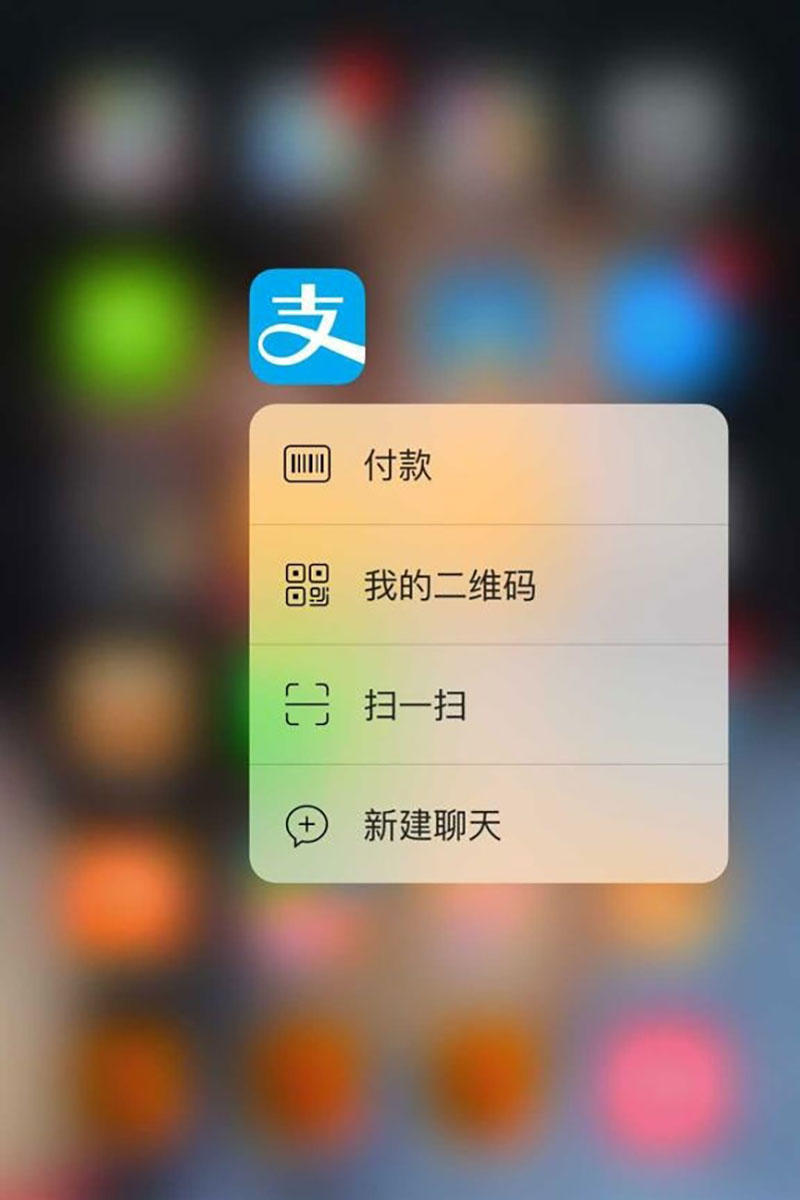Choose the 扫一扫 quick action
800x1200 pixels.
tap(488, 706)
